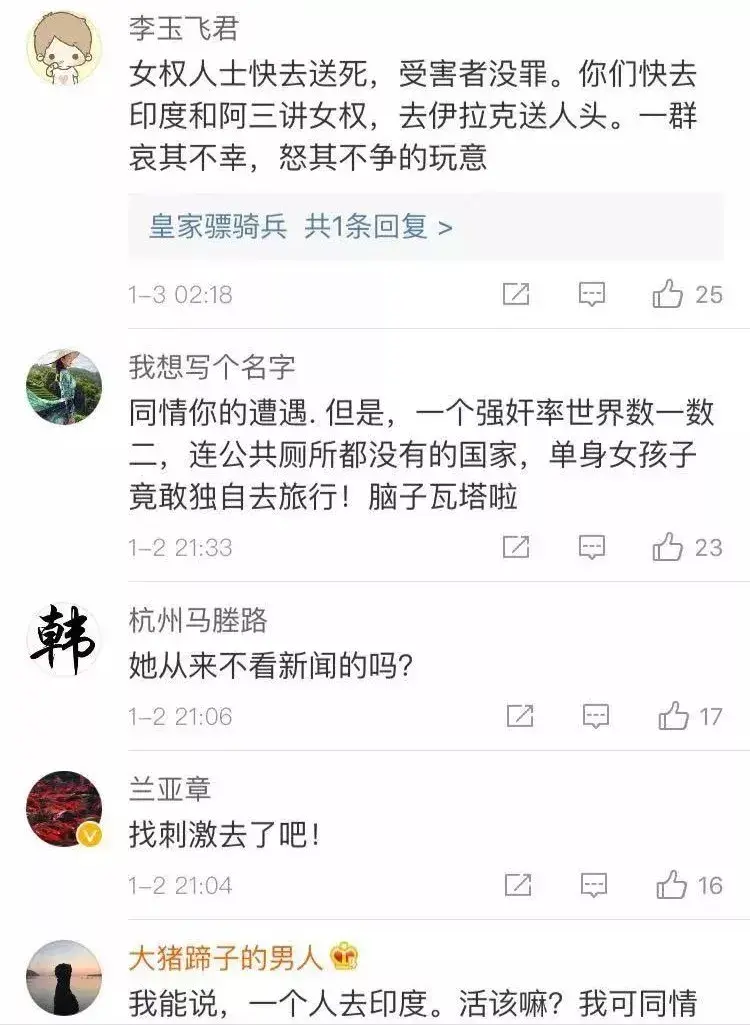Share 李玉飞君's comment

(516, 294)
